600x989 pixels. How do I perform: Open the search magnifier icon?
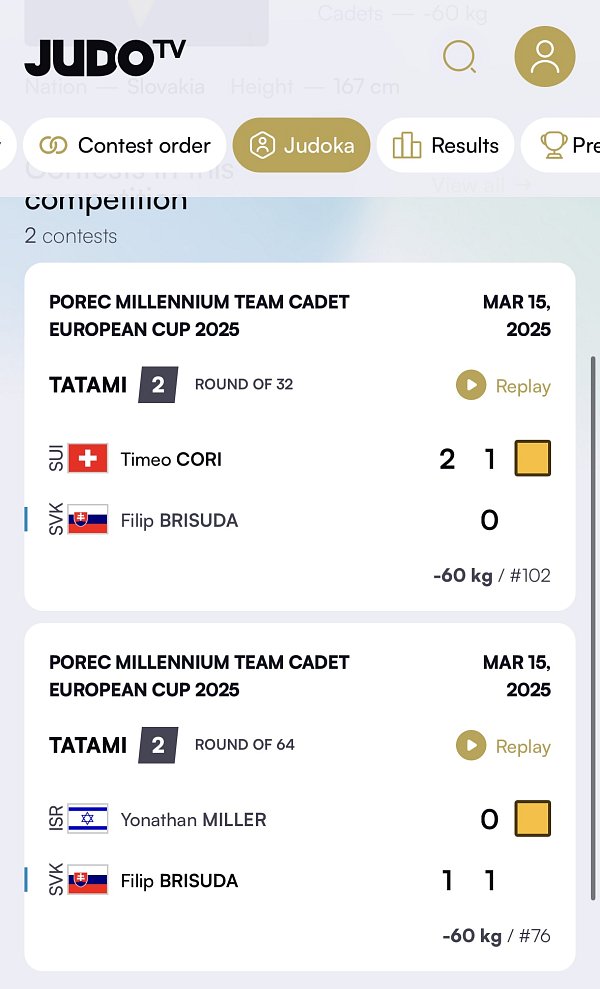(x=459, y=57)
